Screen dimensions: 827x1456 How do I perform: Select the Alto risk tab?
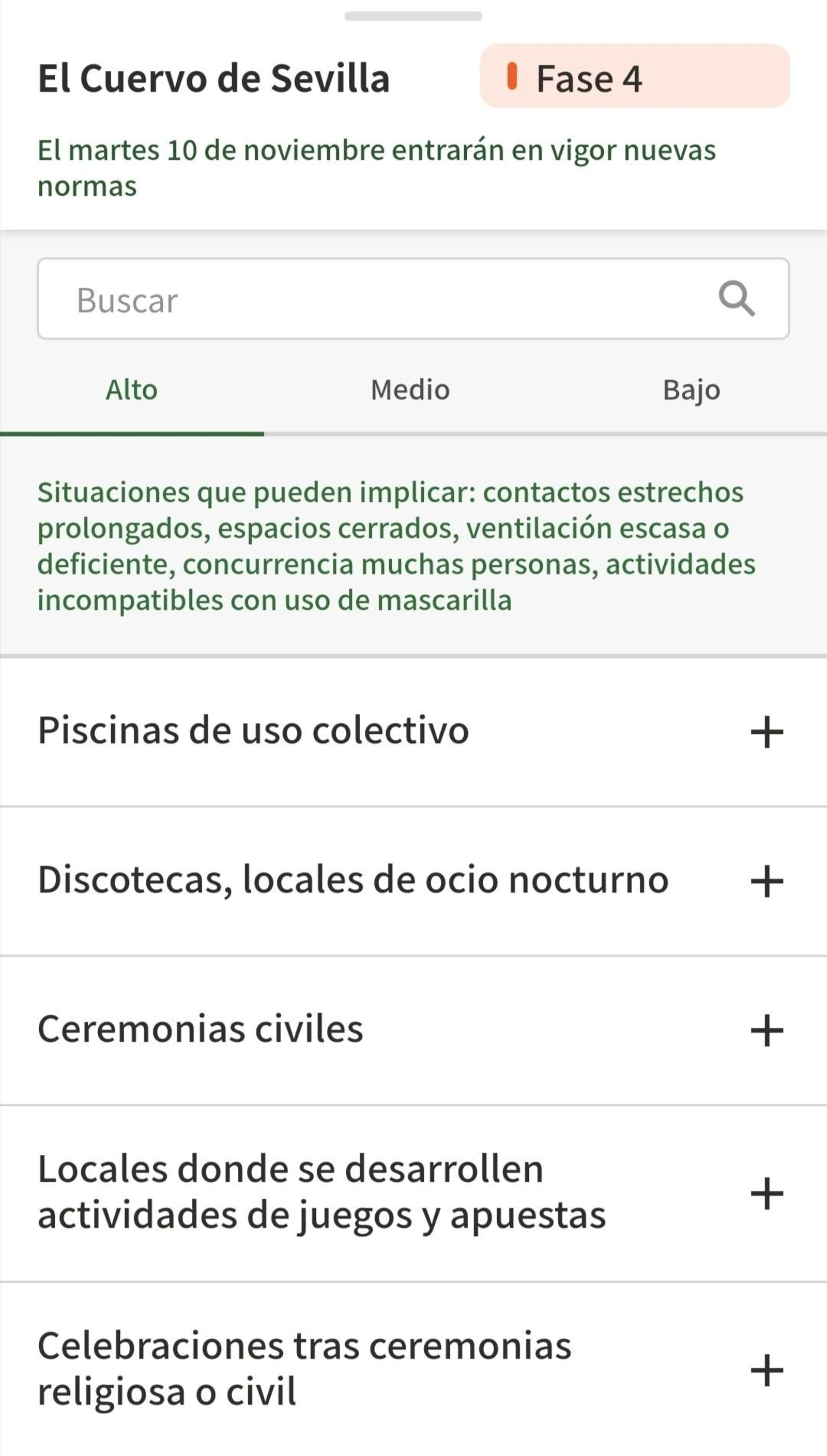[132, 390]
